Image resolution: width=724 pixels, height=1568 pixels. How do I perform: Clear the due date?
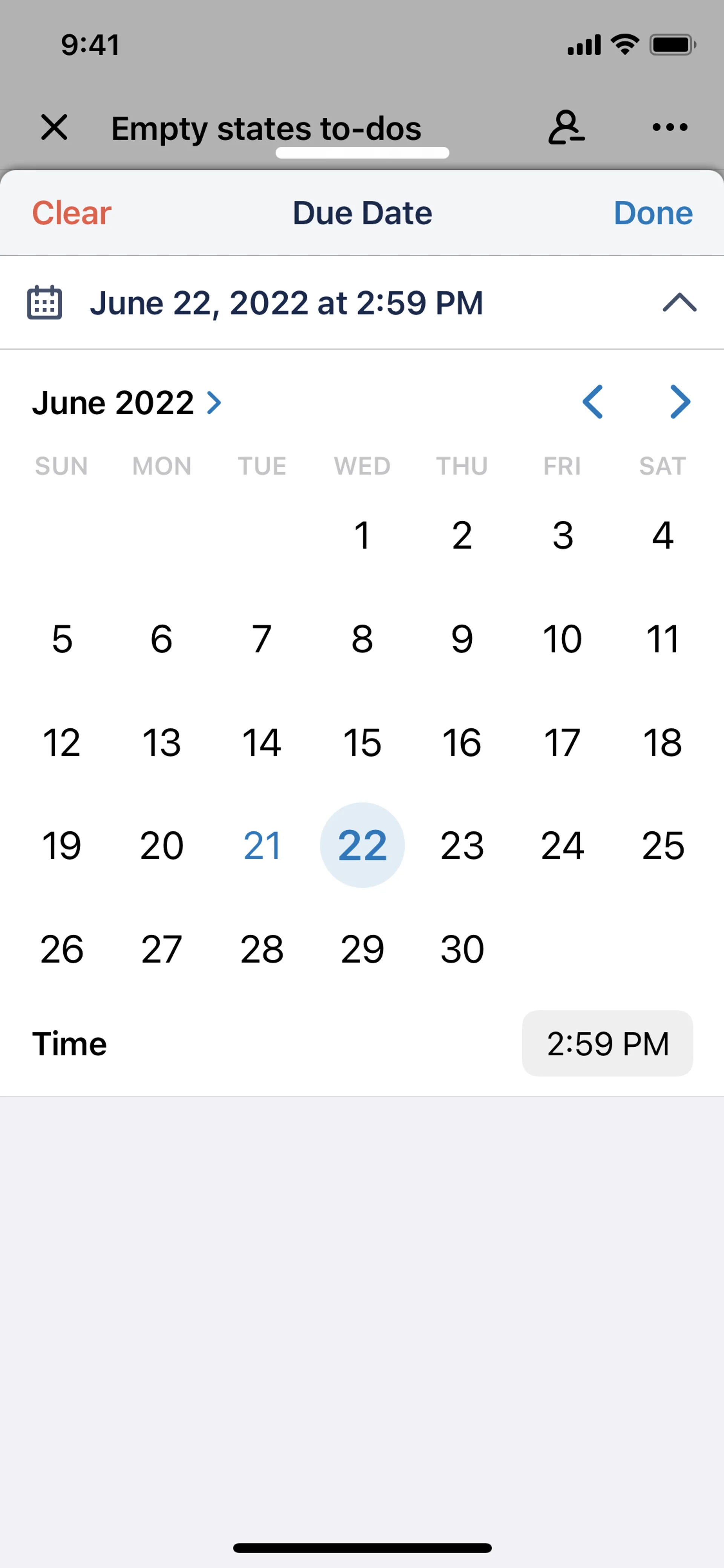[x=71, y=213]
